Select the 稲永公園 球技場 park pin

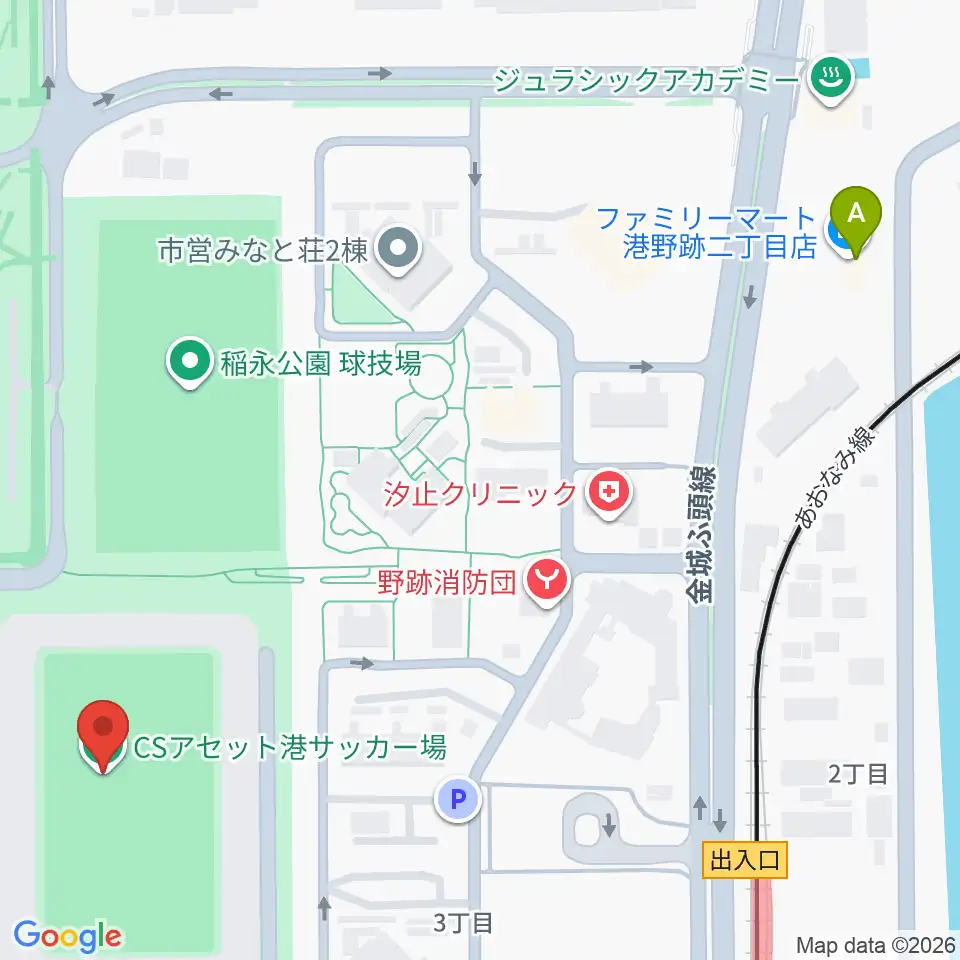click(x=190, y=362)
